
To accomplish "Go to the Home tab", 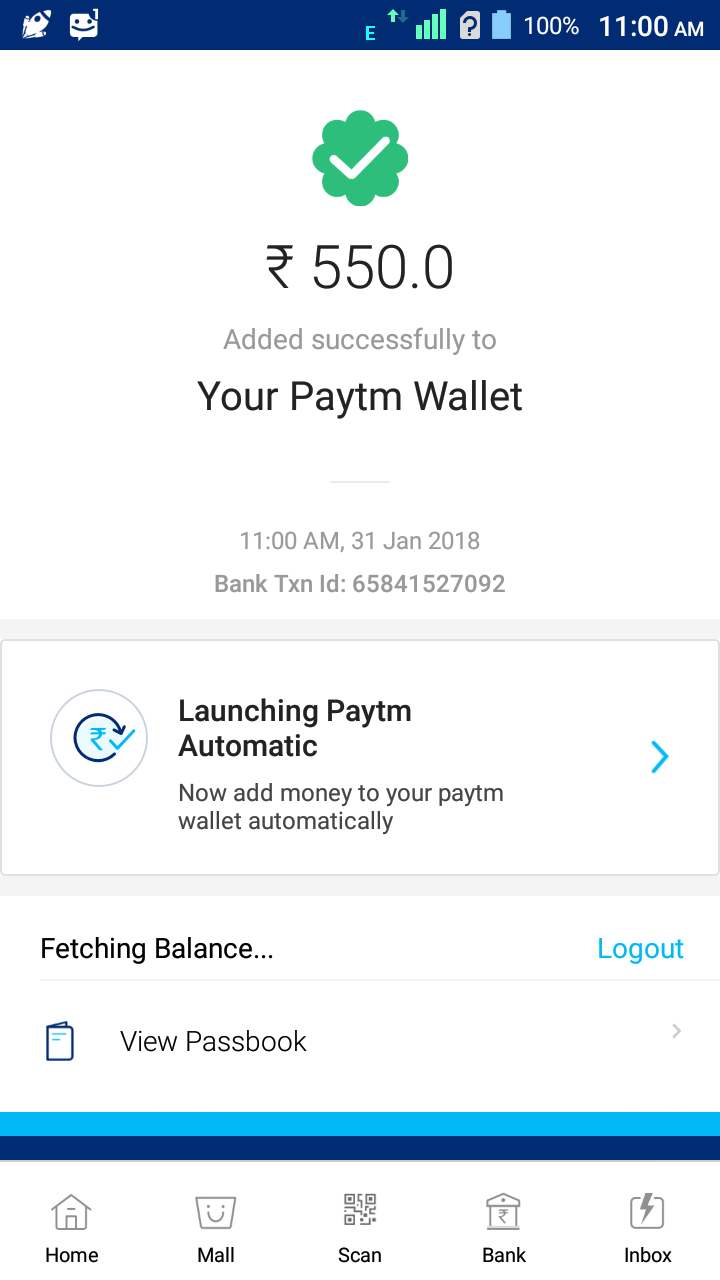I will pyautogui.click(x=72, y=1227).
